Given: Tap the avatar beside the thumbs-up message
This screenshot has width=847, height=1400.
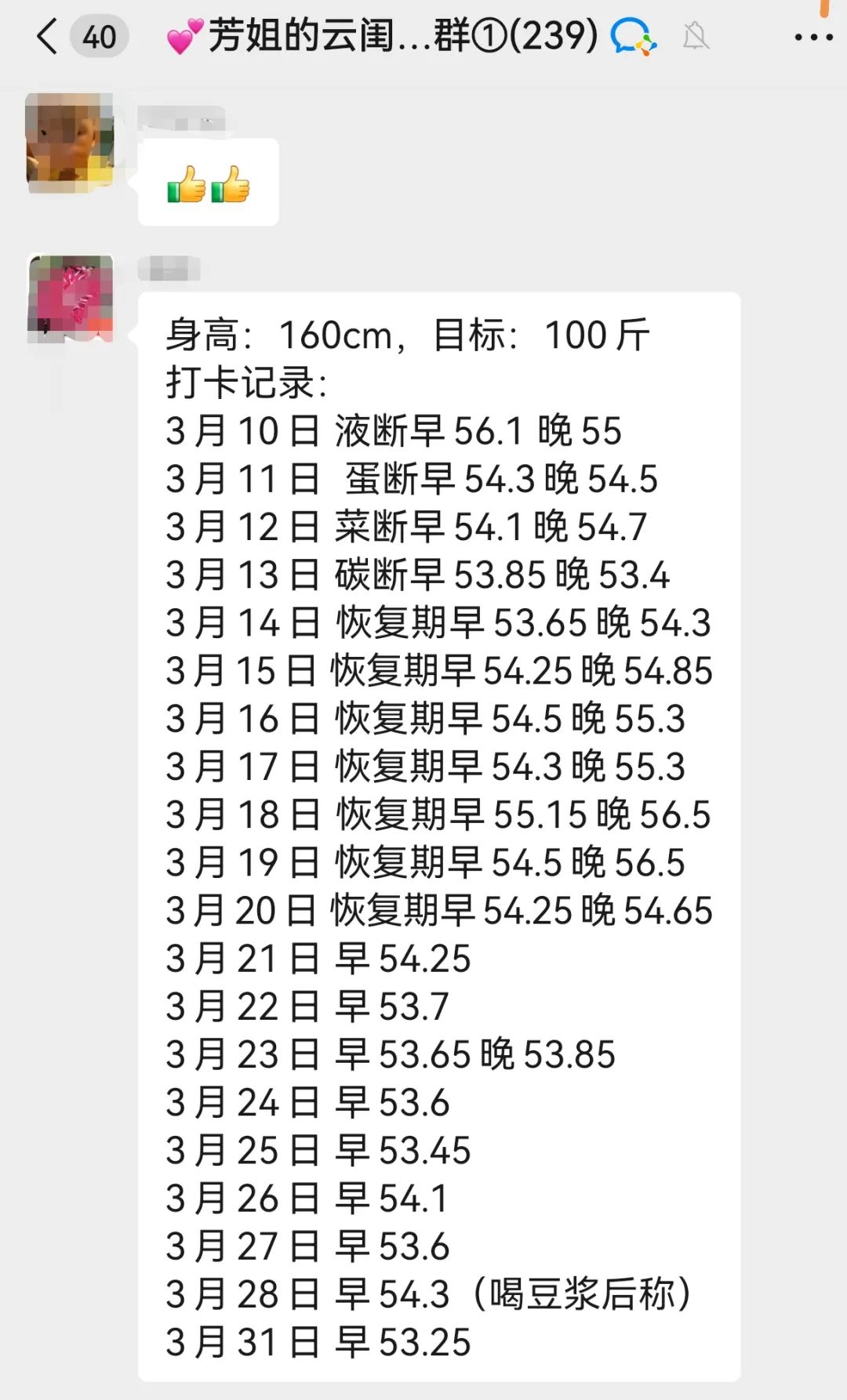Looking at the screenshot, I should pos(70,143).
